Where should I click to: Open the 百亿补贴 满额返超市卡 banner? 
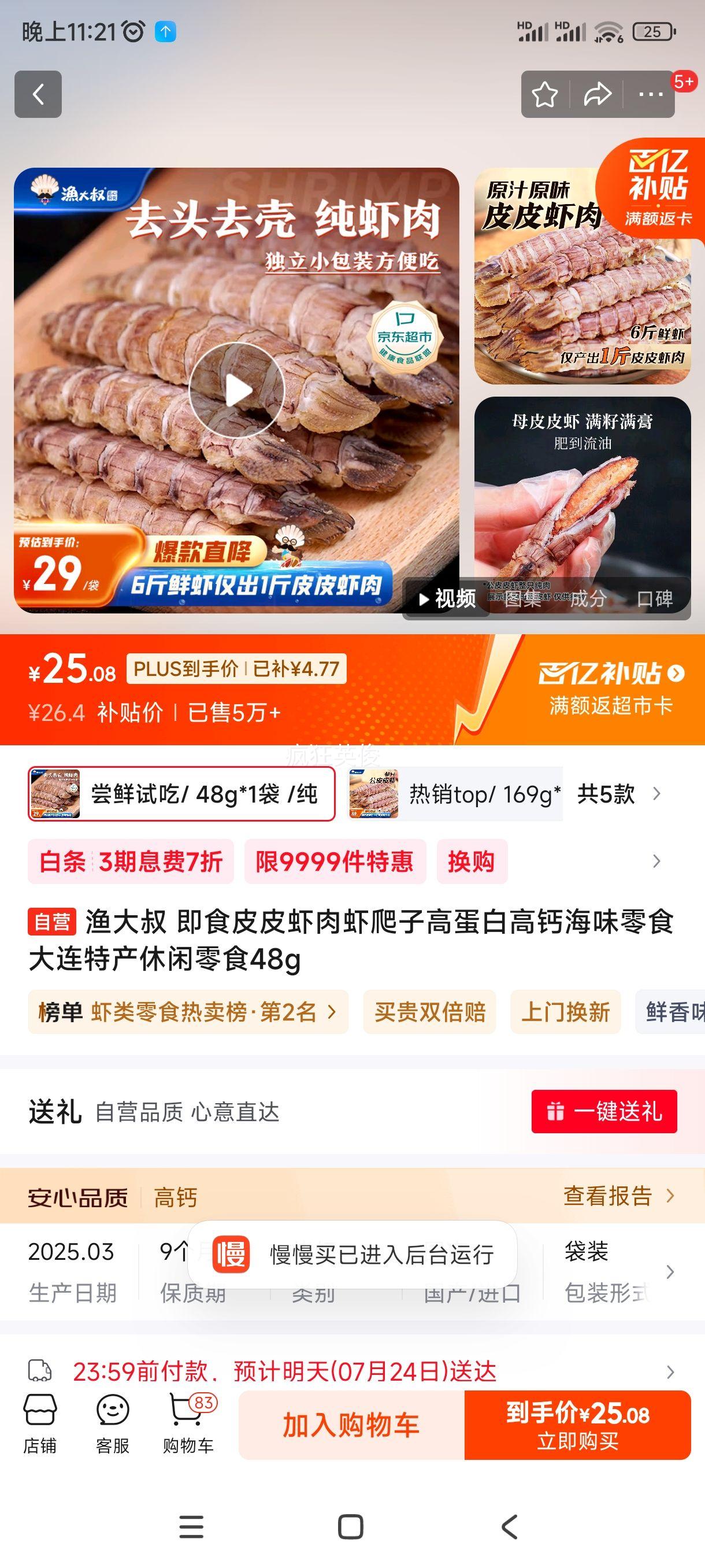click(x=610, y=690)
